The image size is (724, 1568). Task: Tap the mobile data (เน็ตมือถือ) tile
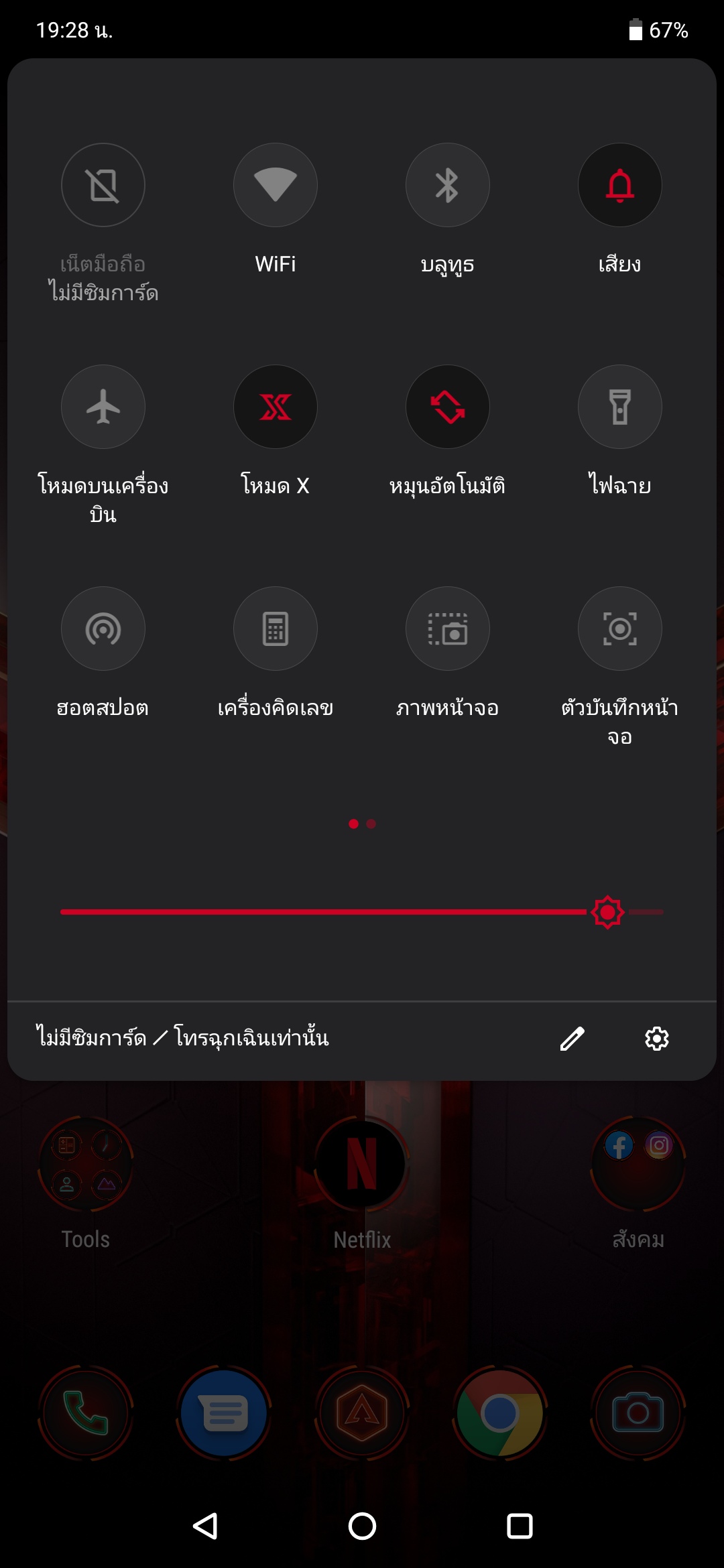[103, 185]
